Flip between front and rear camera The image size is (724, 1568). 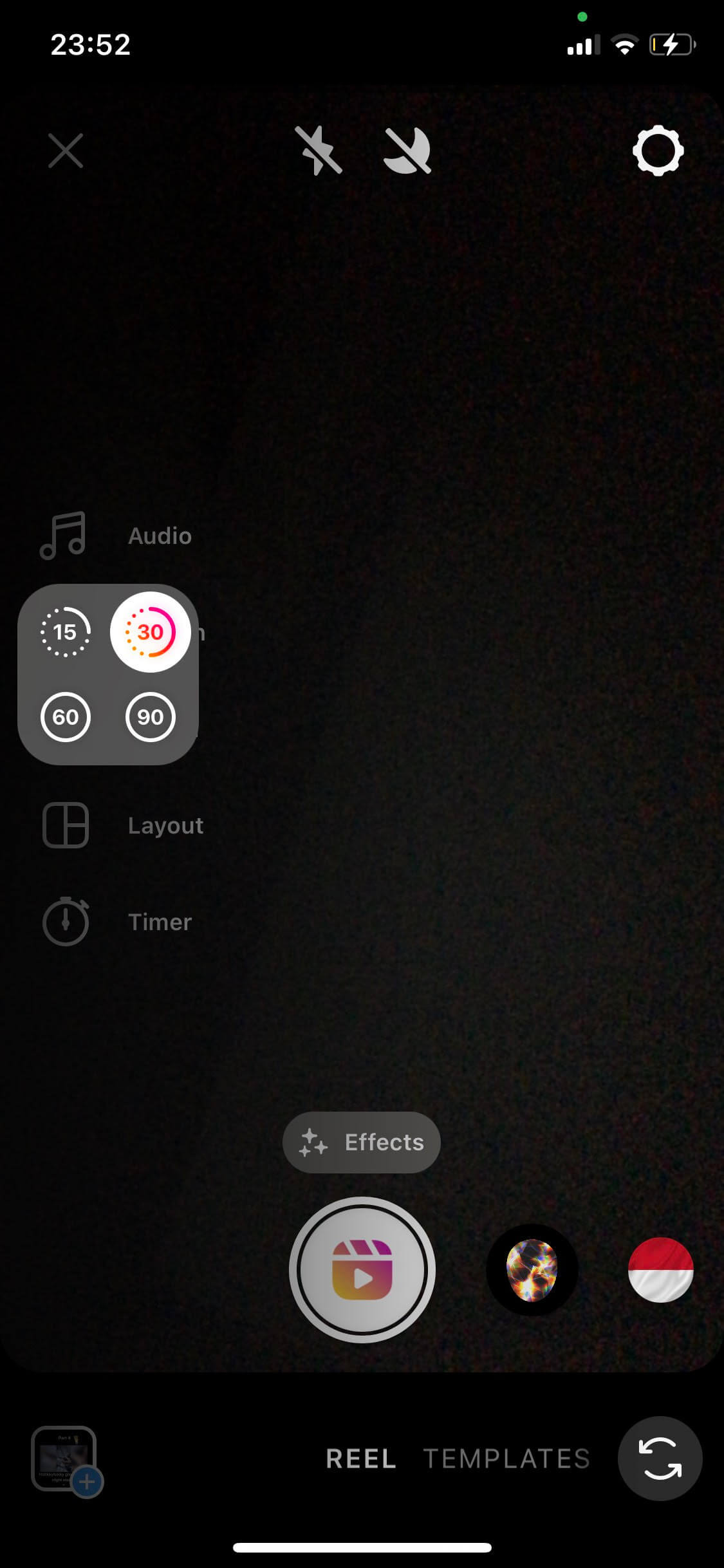(x=660, y=1459)
